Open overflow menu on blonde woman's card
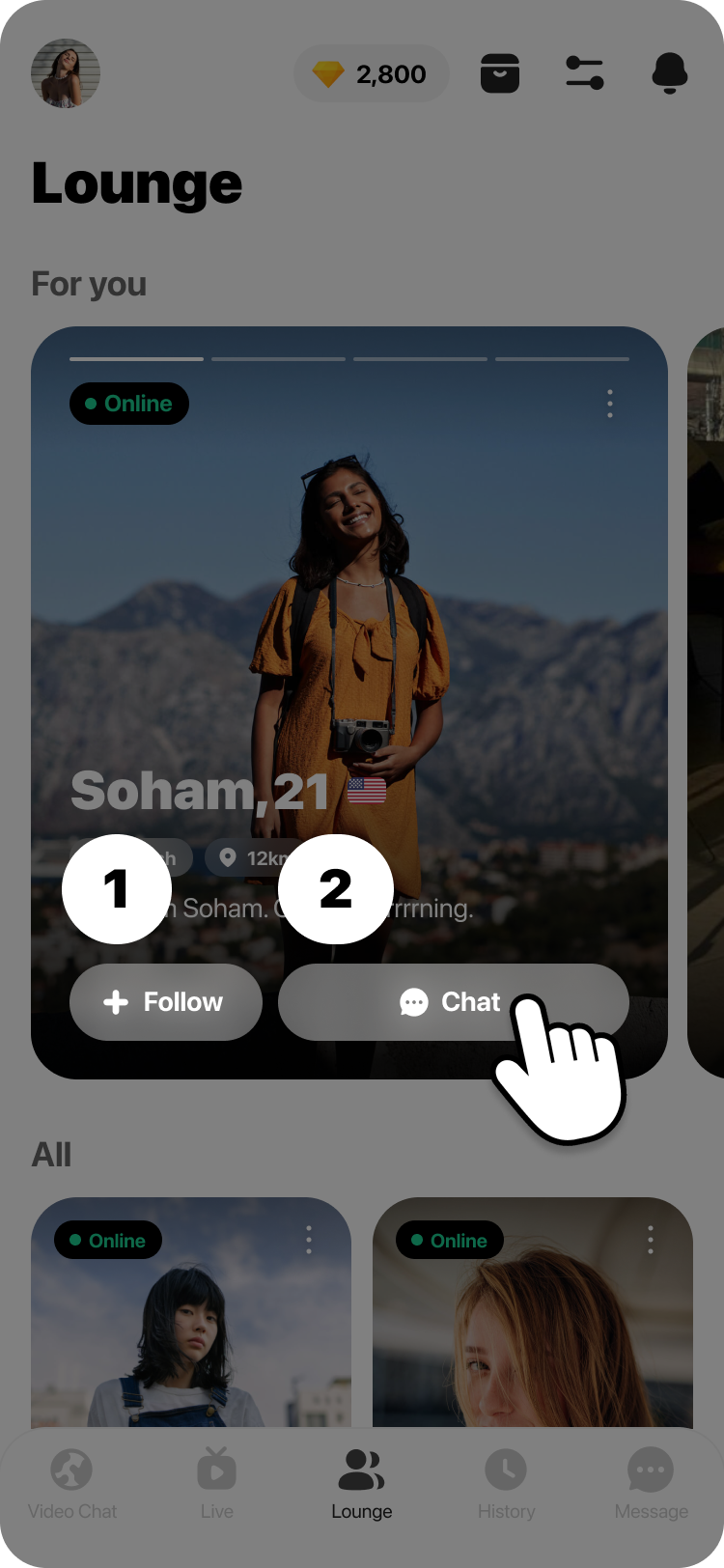Viewport: 724px width, 1568px height. click(x=651, y=1240)
